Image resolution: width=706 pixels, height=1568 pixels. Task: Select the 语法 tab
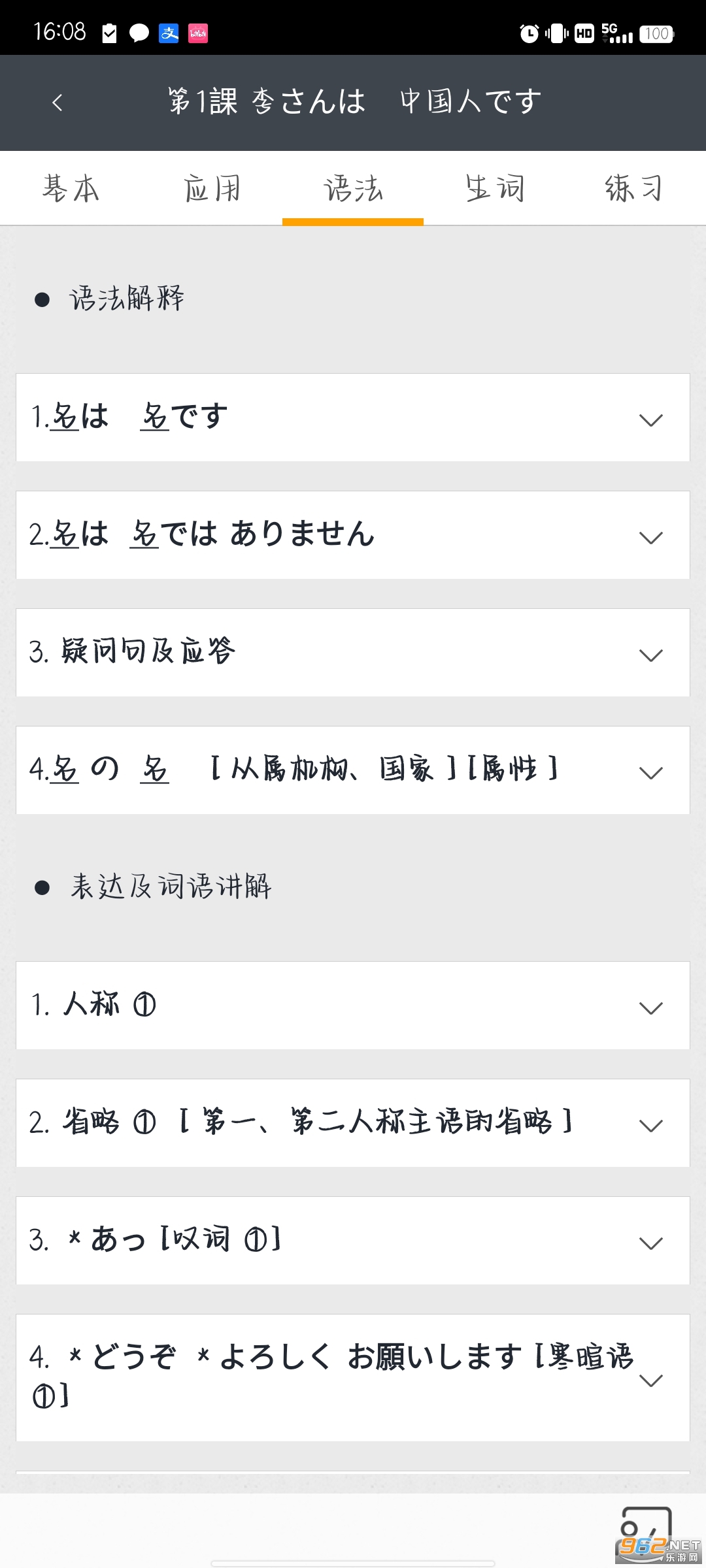(x=353, y=189)
